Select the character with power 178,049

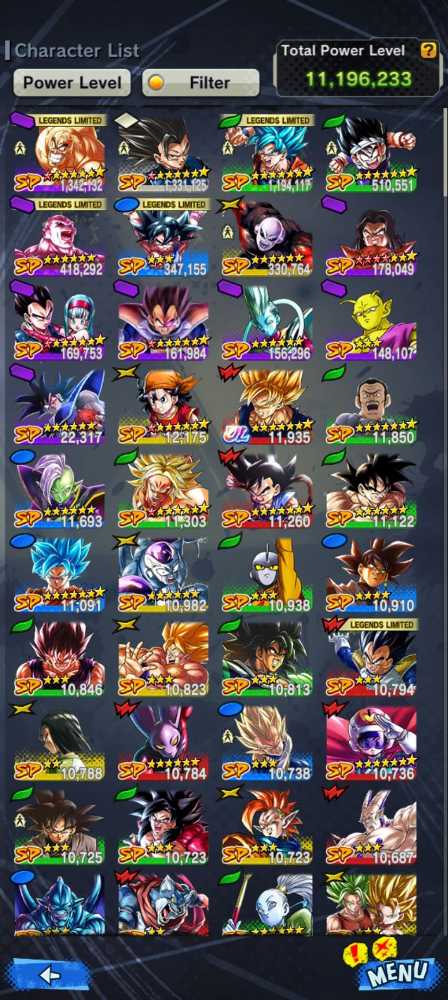[x=371, y=237]
